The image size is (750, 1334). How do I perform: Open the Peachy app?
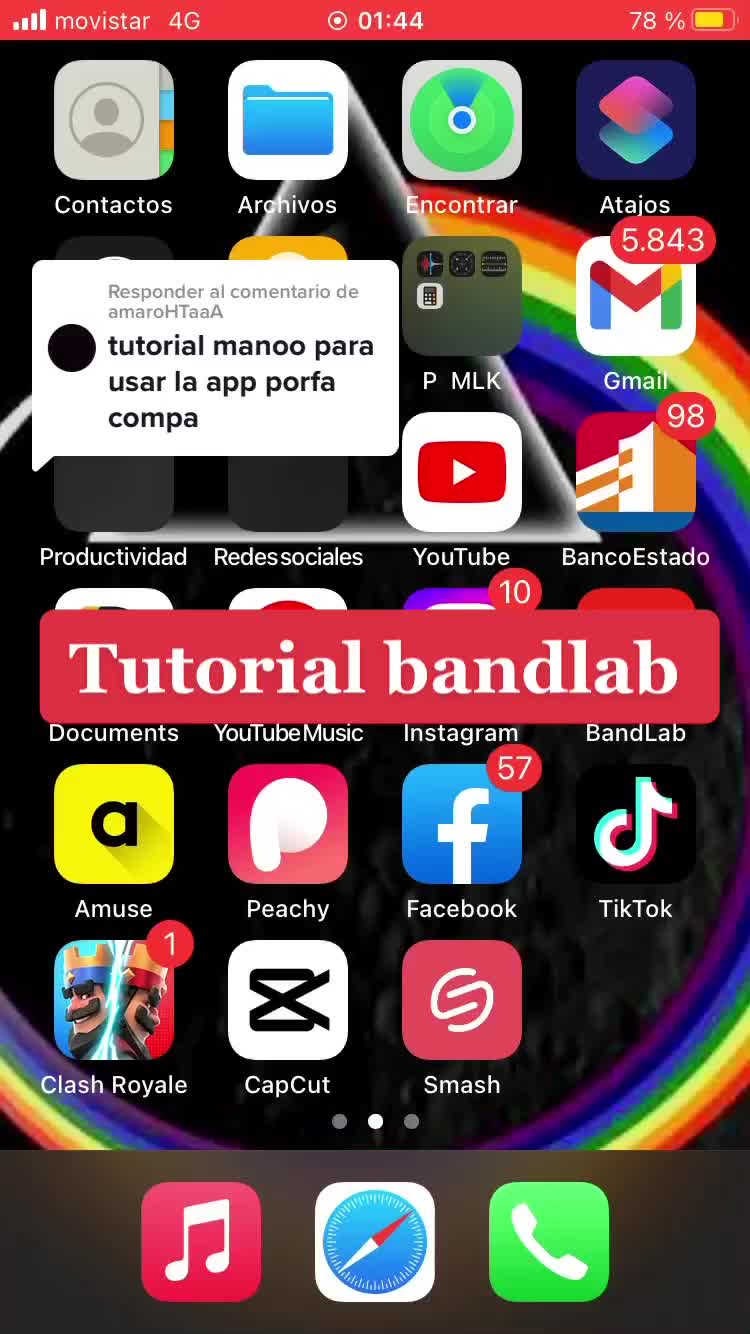288,824
